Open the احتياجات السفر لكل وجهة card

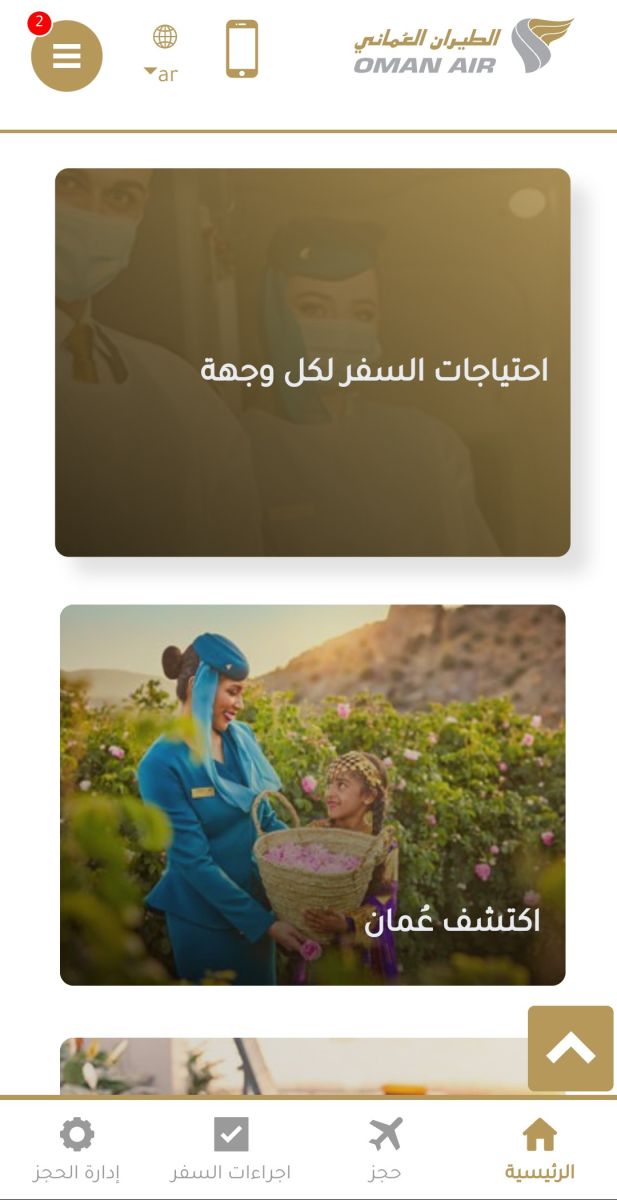pos(312,362)
